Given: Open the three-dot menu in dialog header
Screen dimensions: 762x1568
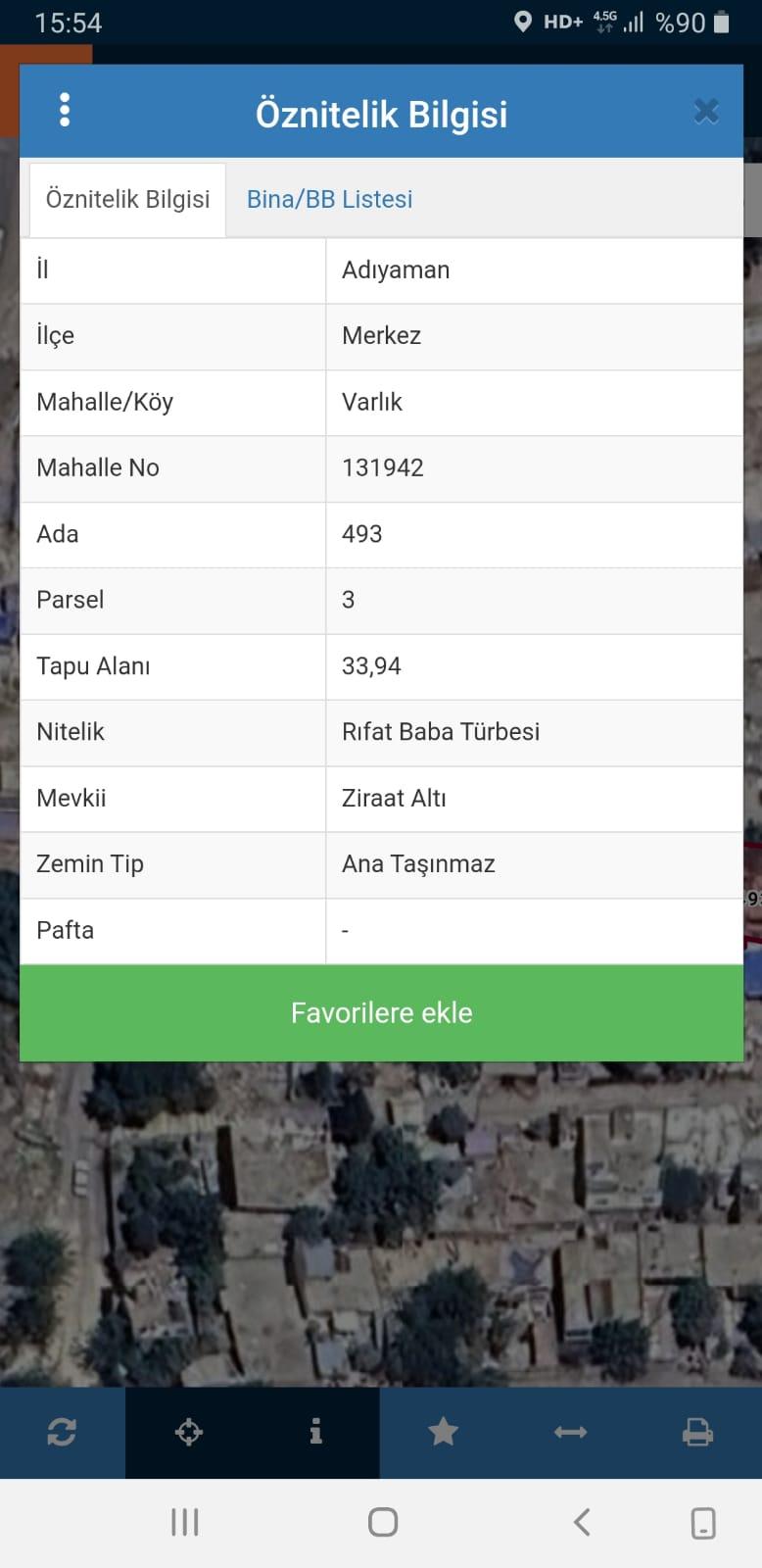Looking at the screenshot, I should (65, 111).
